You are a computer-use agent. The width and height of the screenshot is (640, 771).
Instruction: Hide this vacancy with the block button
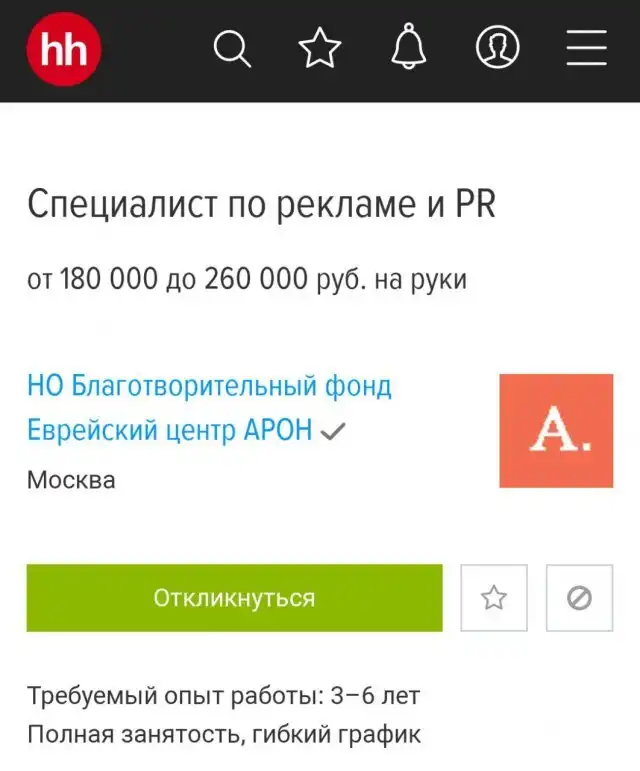click(x=579, y=598)
